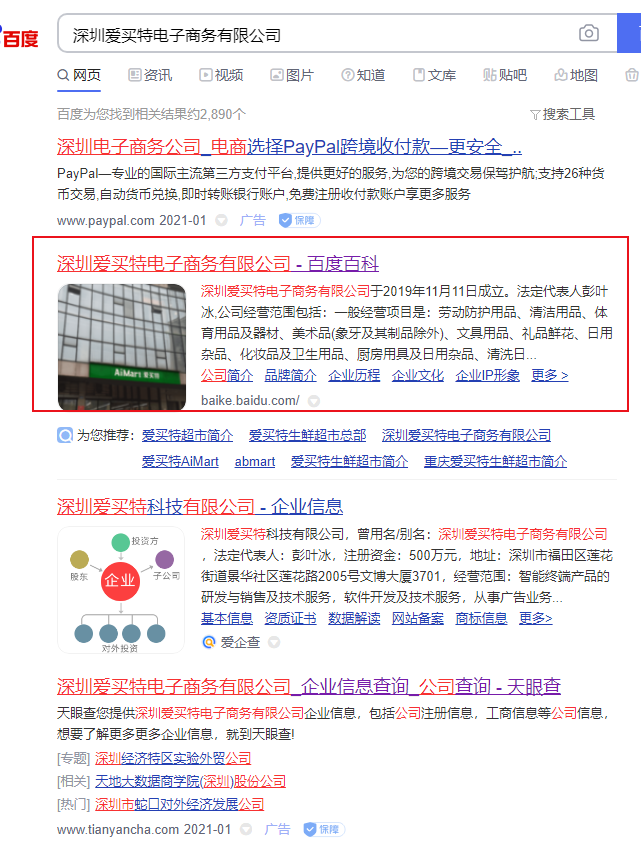The height and width of the screenshot is (848, 641).
Task: Open 深圳爱买特科技有限公司 企业信息 result
Action: coord(200,506)
